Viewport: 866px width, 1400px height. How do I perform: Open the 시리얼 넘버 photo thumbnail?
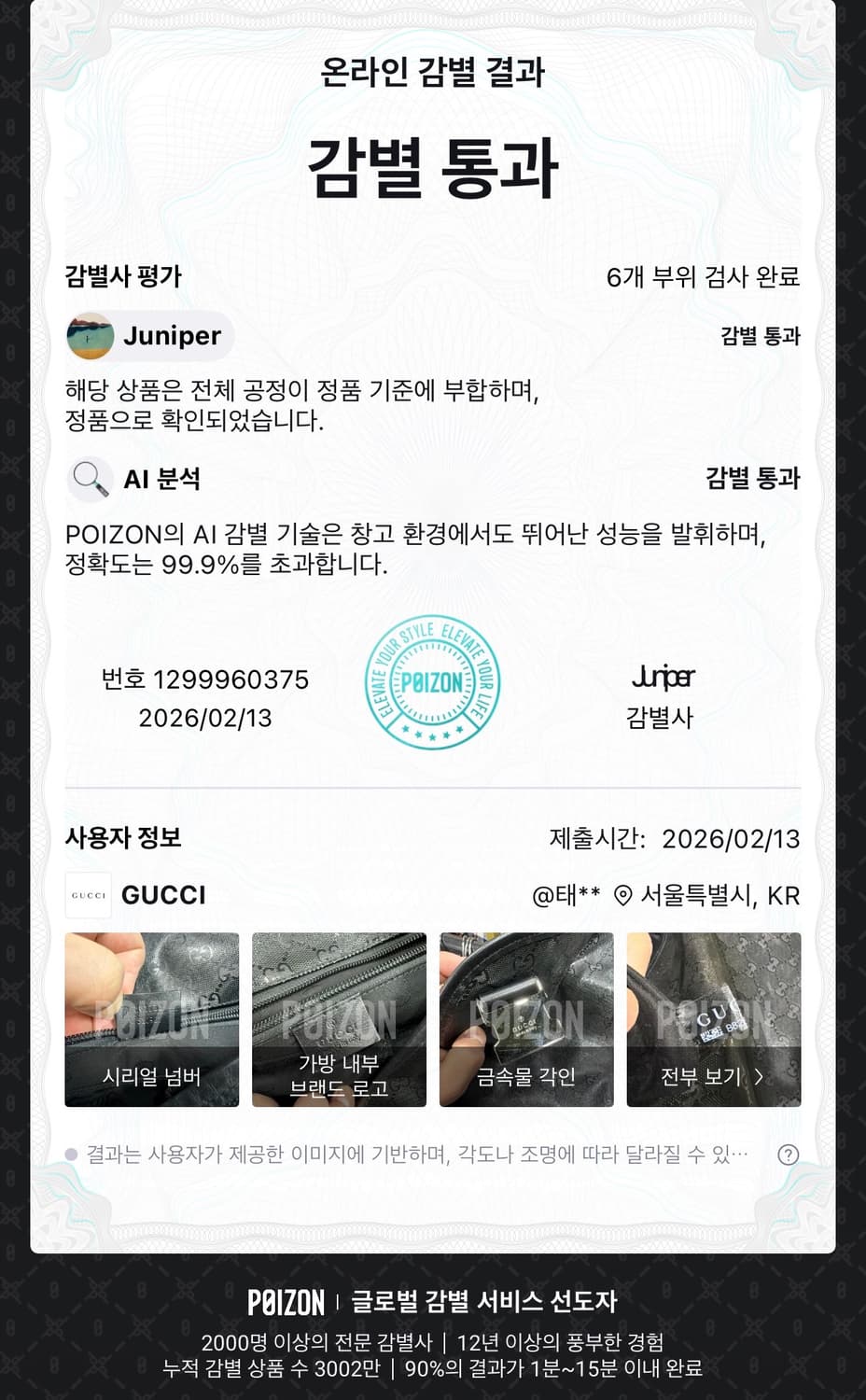151,1020
